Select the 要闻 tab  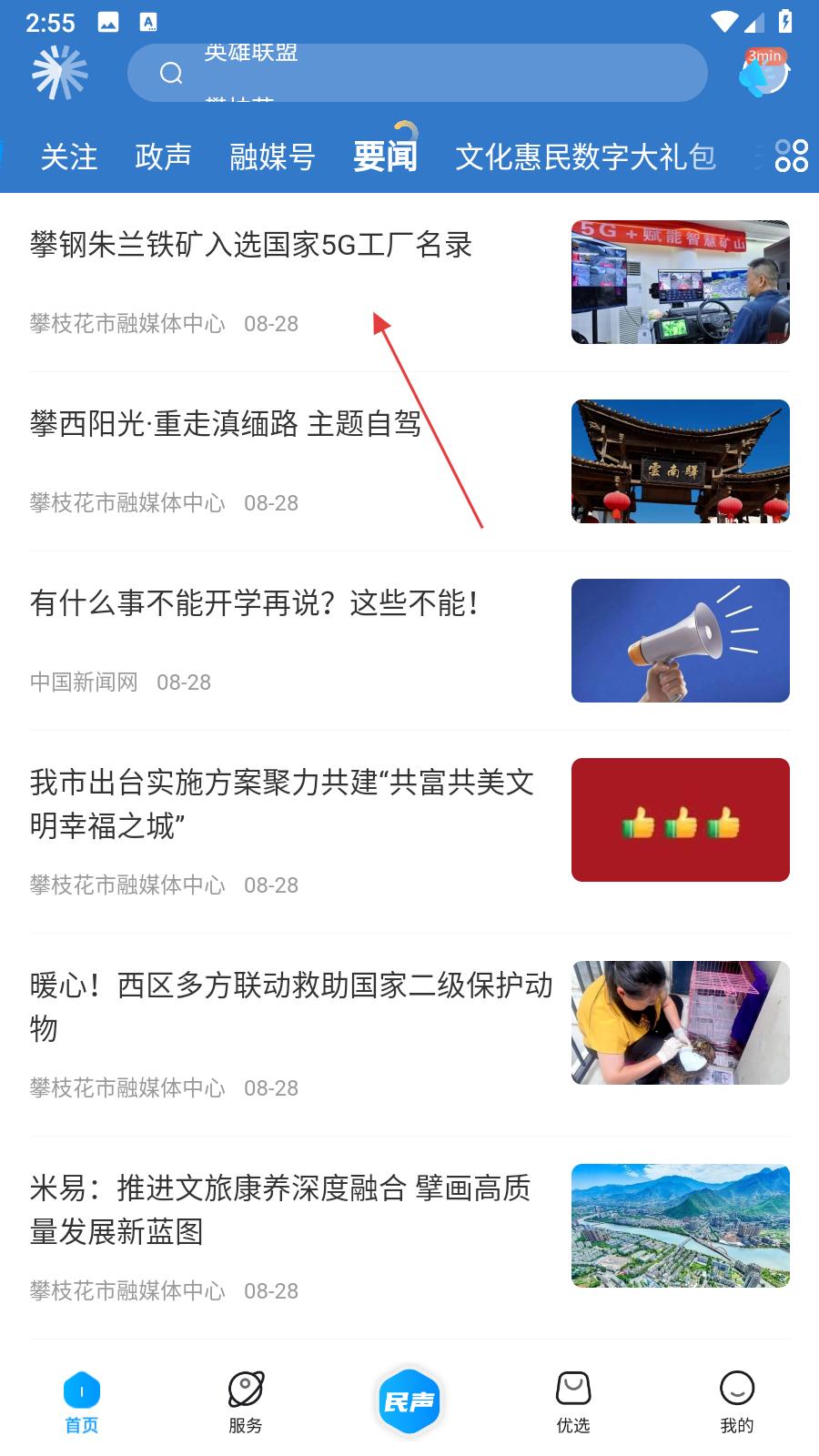tap(385, 157)
